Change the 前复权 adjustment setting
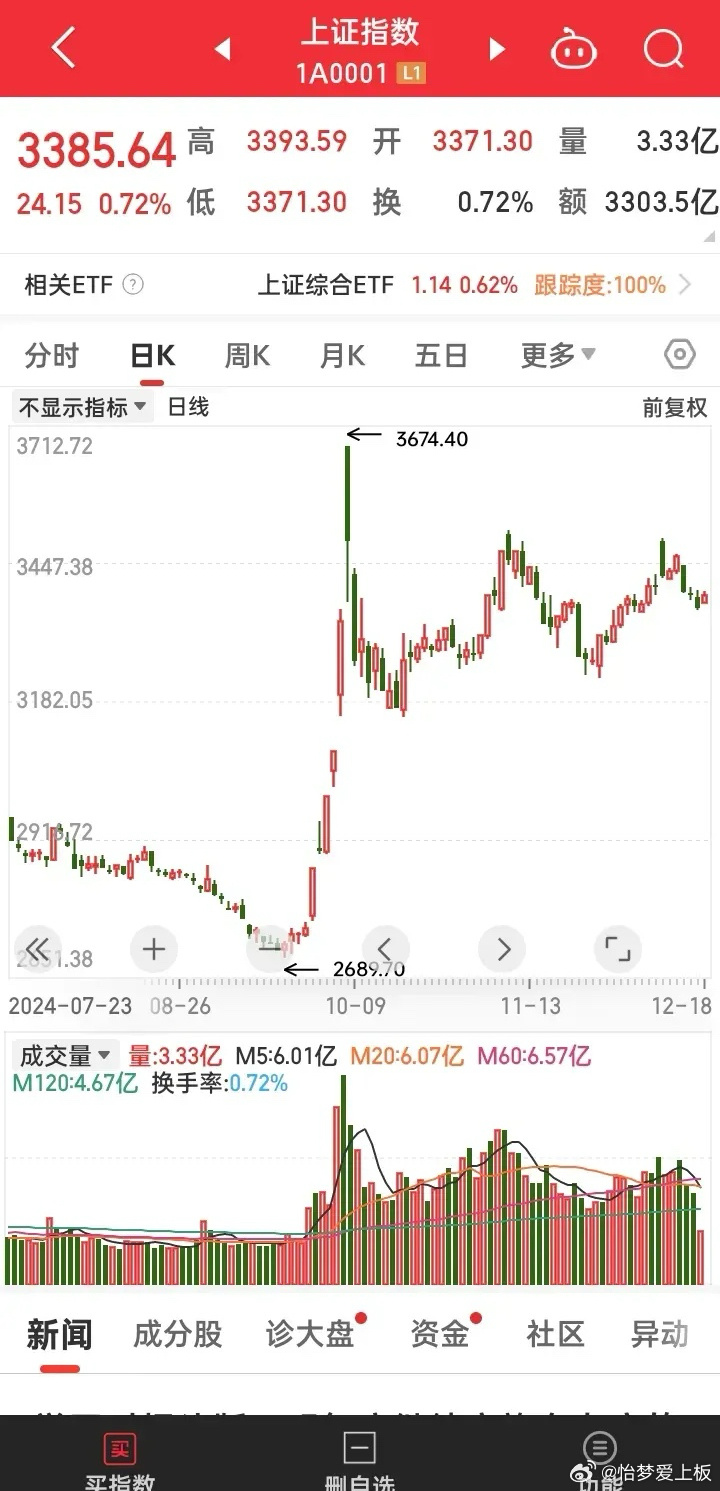 (674, 407)
